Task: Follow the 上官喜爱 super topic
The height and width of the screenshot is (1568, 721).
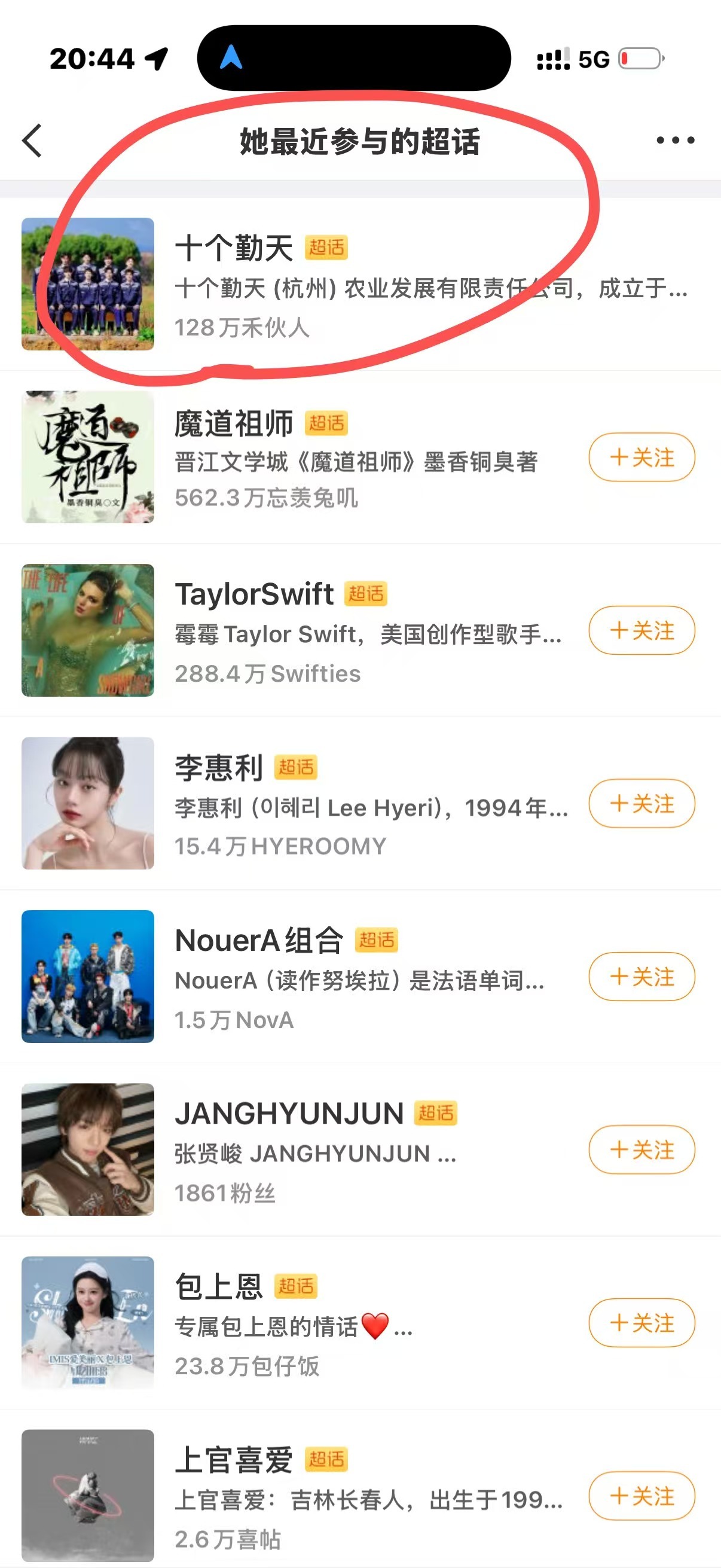Action: [641, 1496]
